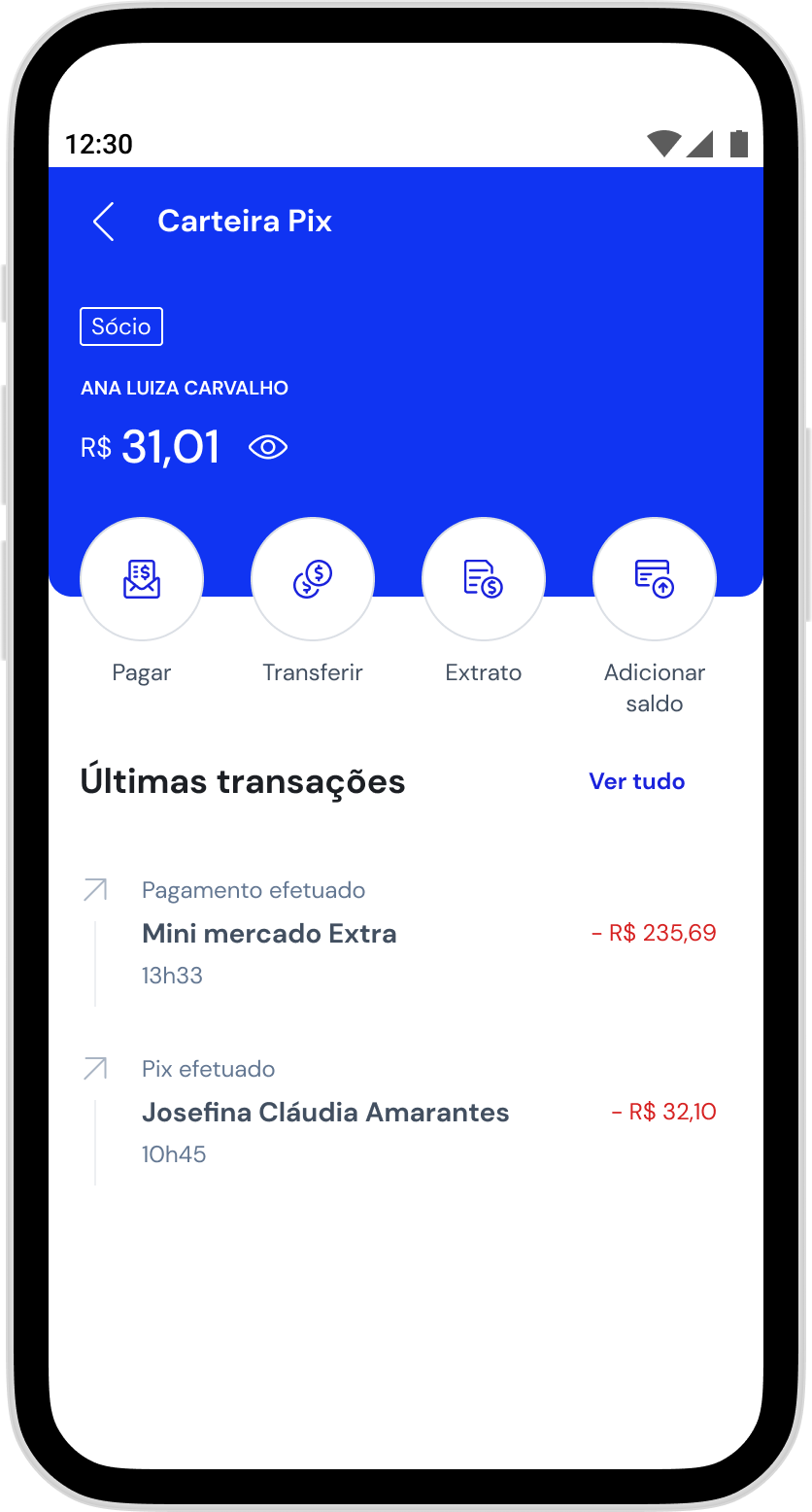Go back from Carteira Pix
This screenshot has height=1512, width=812.
click(x=104, y=222)
